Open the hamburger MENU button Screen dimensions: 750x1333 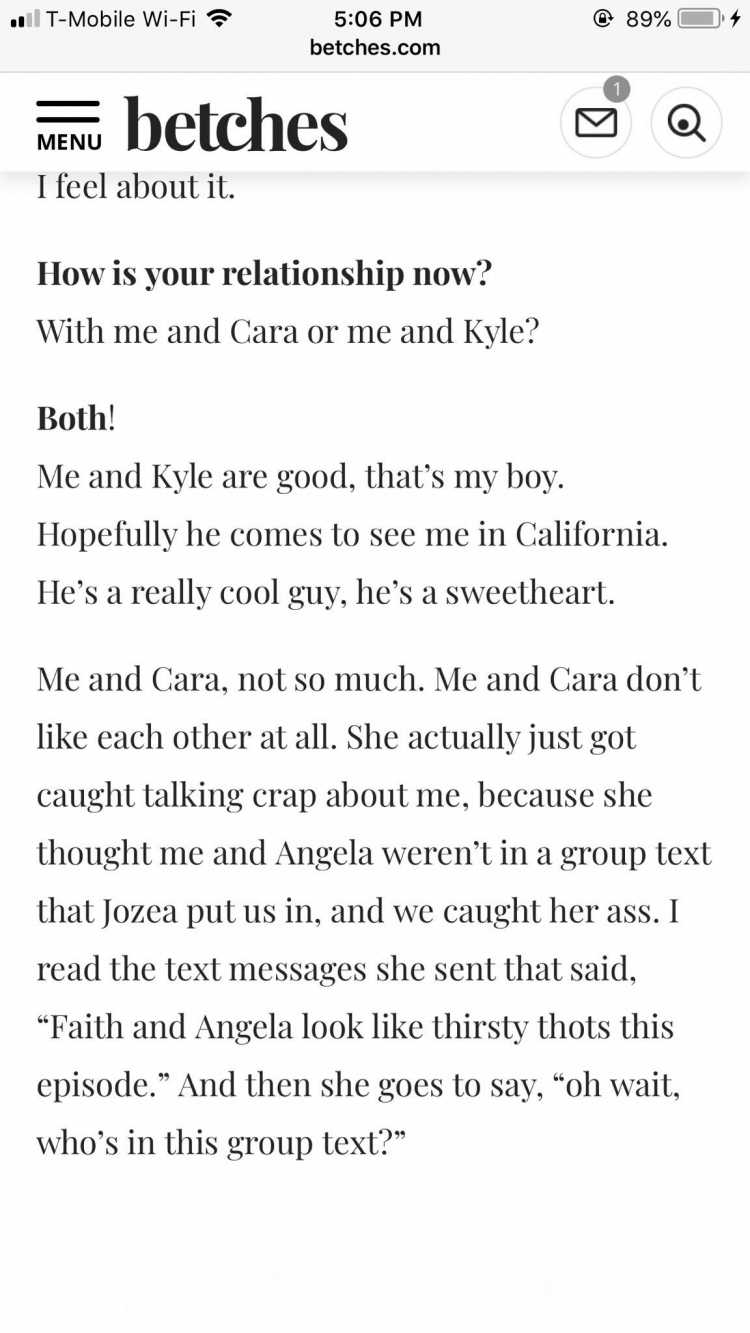[x=68, y=125]
